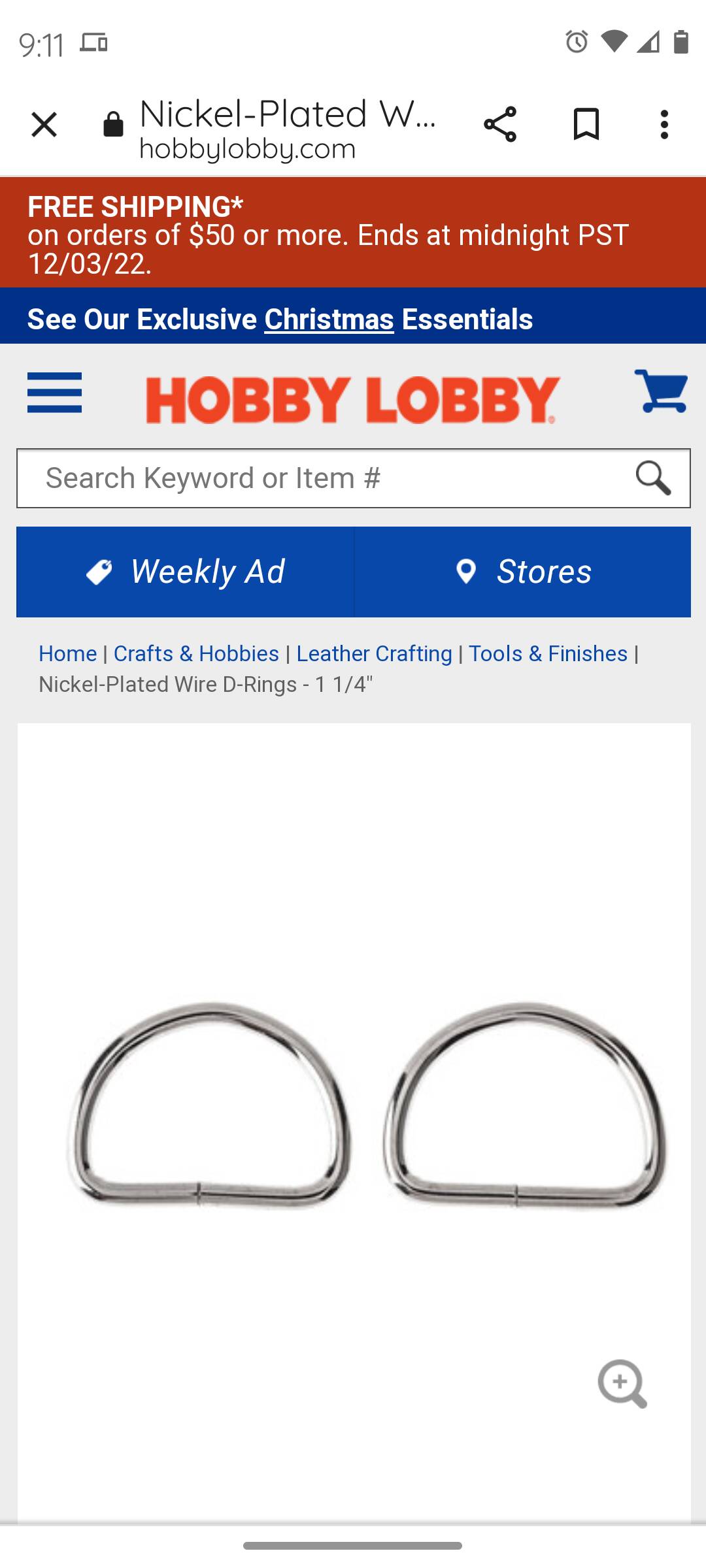Go to the Home breadcrumb
Screen dimensions: 706x1568
pos(67,653)
